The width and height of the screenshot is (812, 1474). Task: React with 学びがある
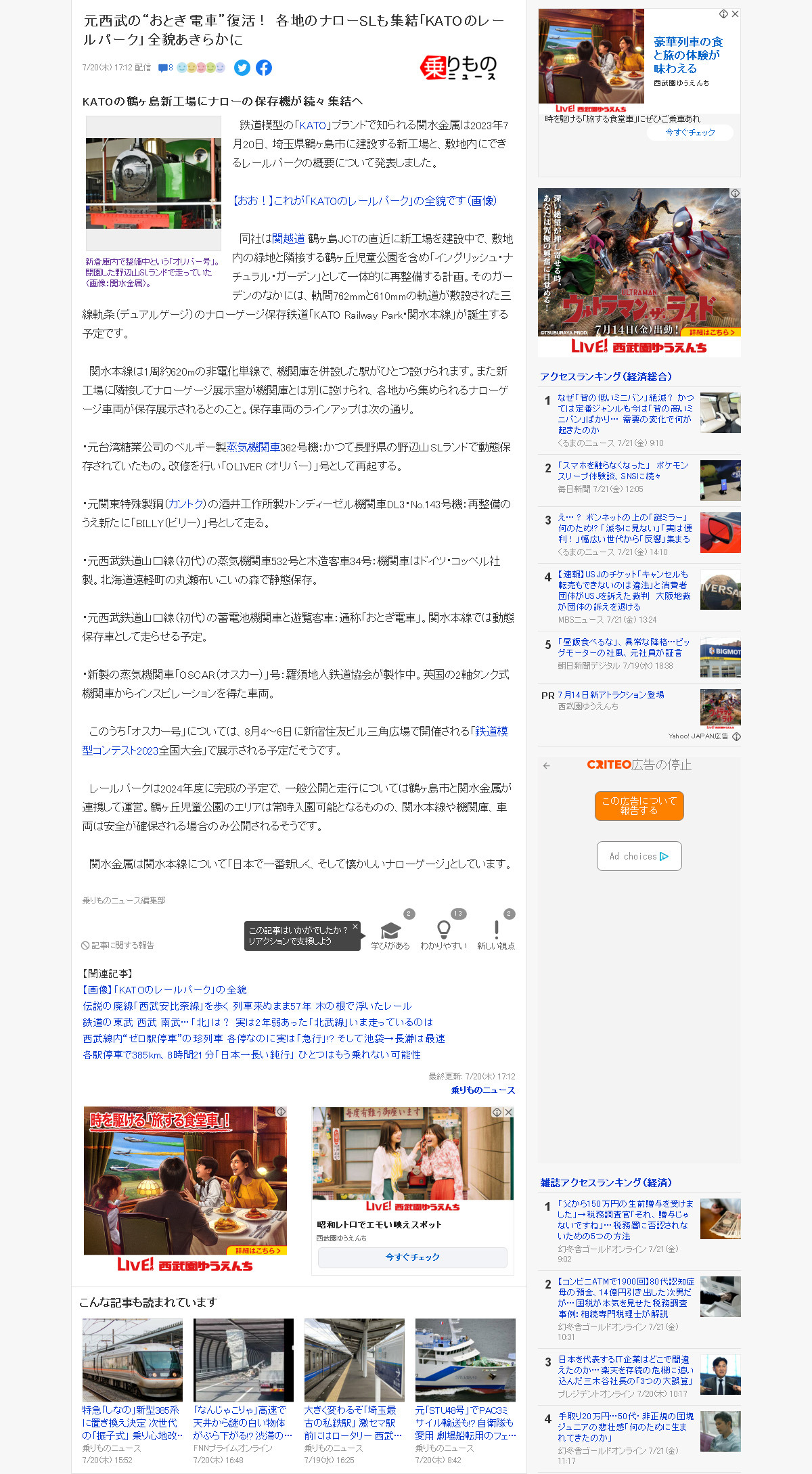coord(390,935)
